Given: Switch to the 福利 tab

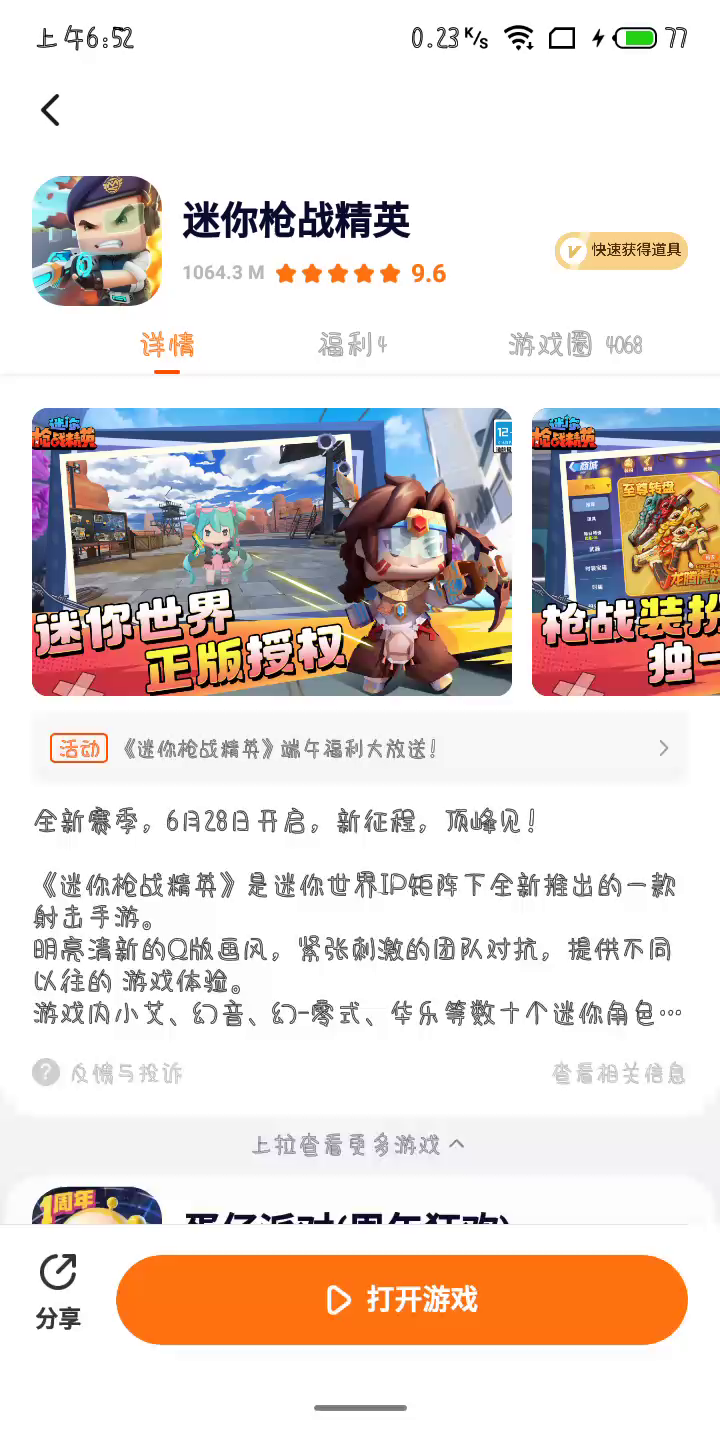Looking at the screenshot, I should 352,345.
